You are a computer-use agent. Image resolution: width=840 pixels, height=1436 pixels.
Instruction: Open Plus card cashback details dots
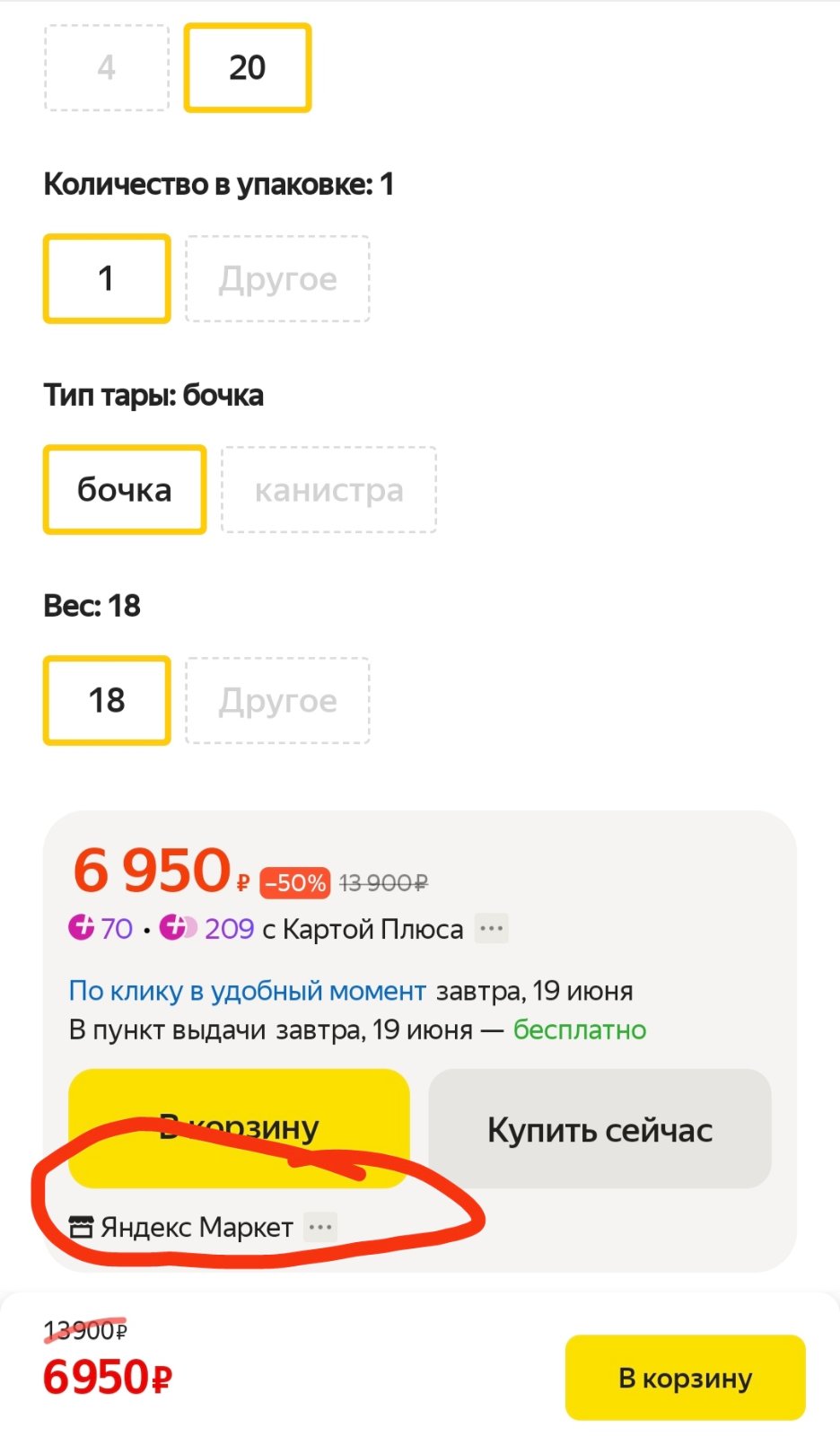491,928
